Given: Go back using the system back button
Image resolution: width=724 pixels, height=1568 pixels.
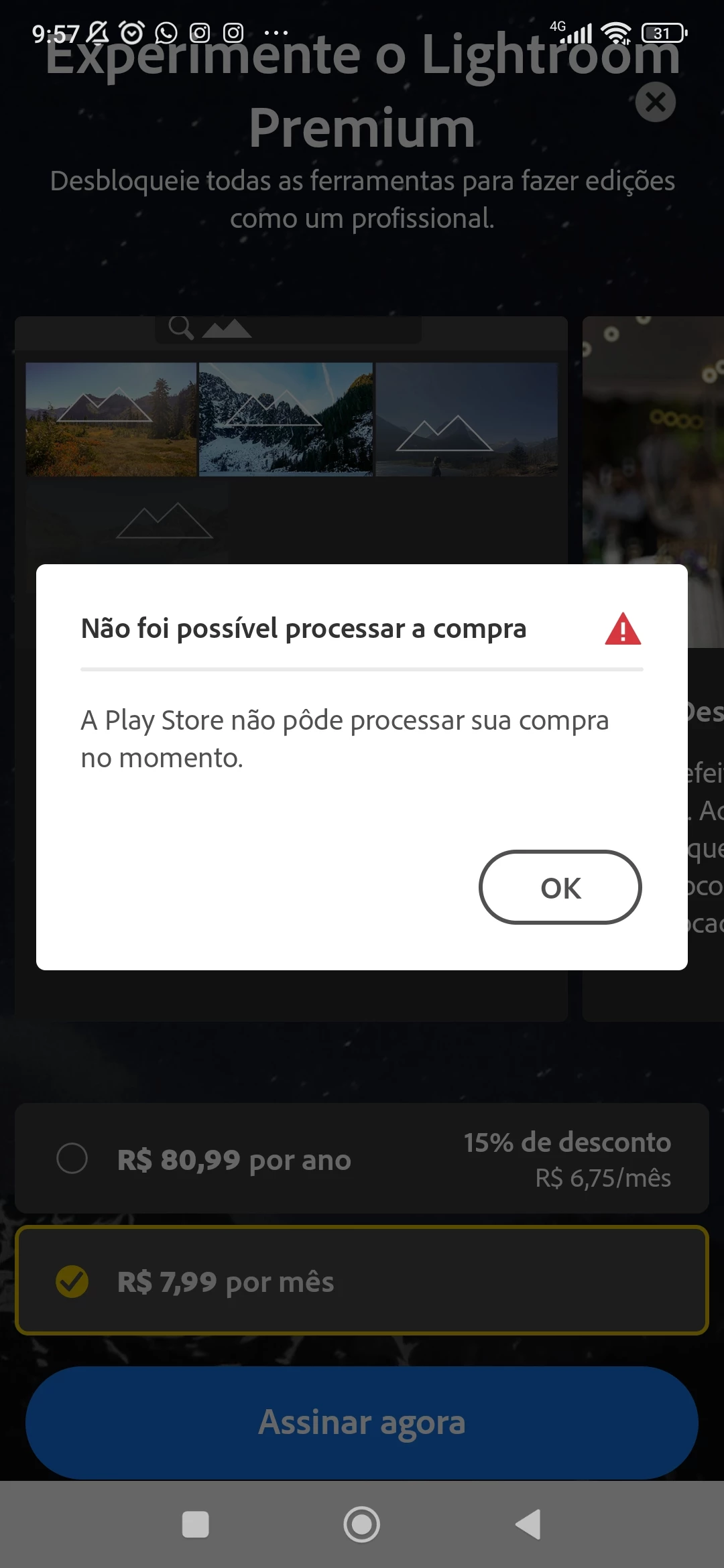Looking at the screenshot, I should (x=528, y=1524).
